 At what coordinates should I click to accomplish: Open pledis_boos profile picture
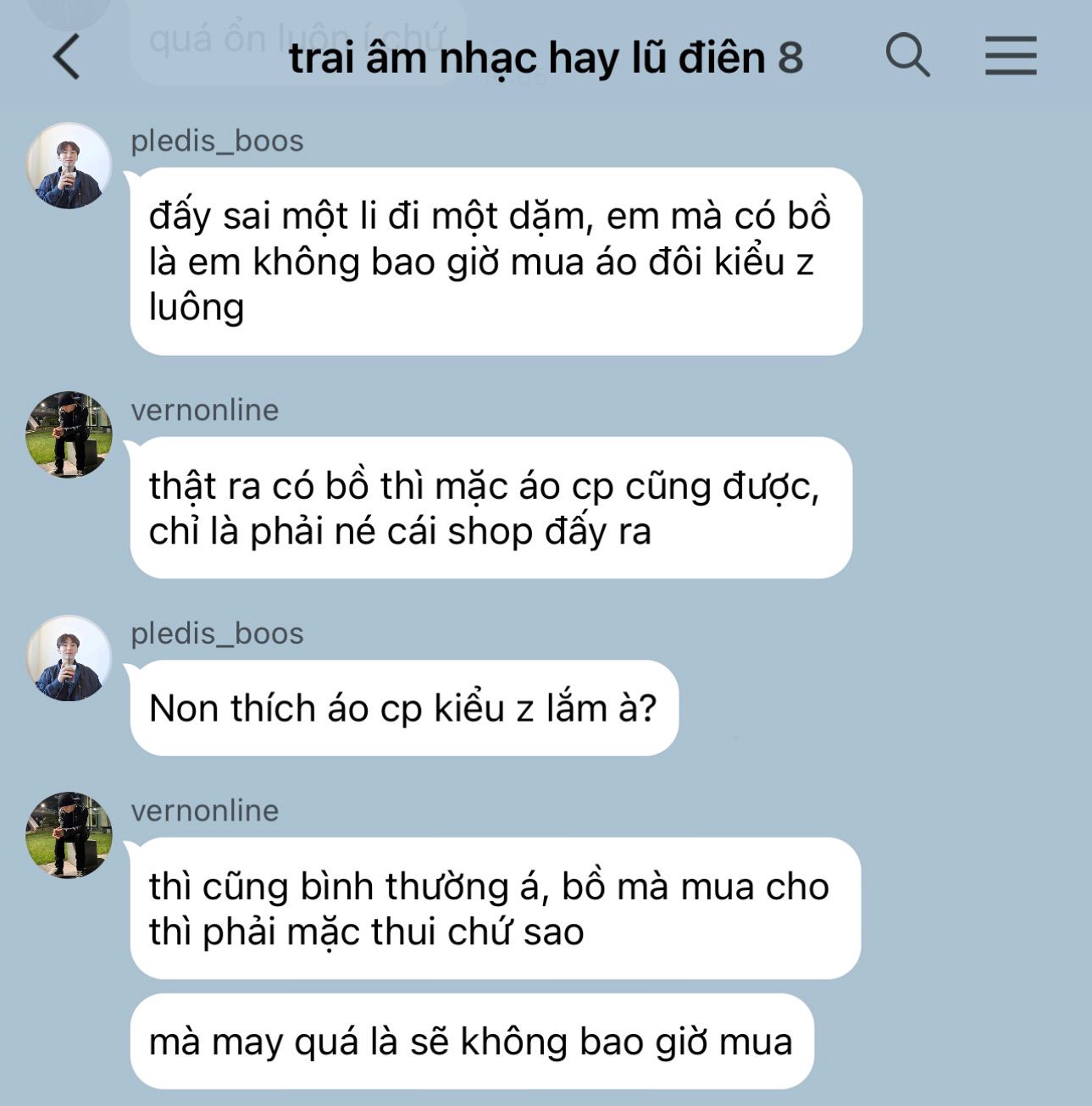click(x=69, y=166)
